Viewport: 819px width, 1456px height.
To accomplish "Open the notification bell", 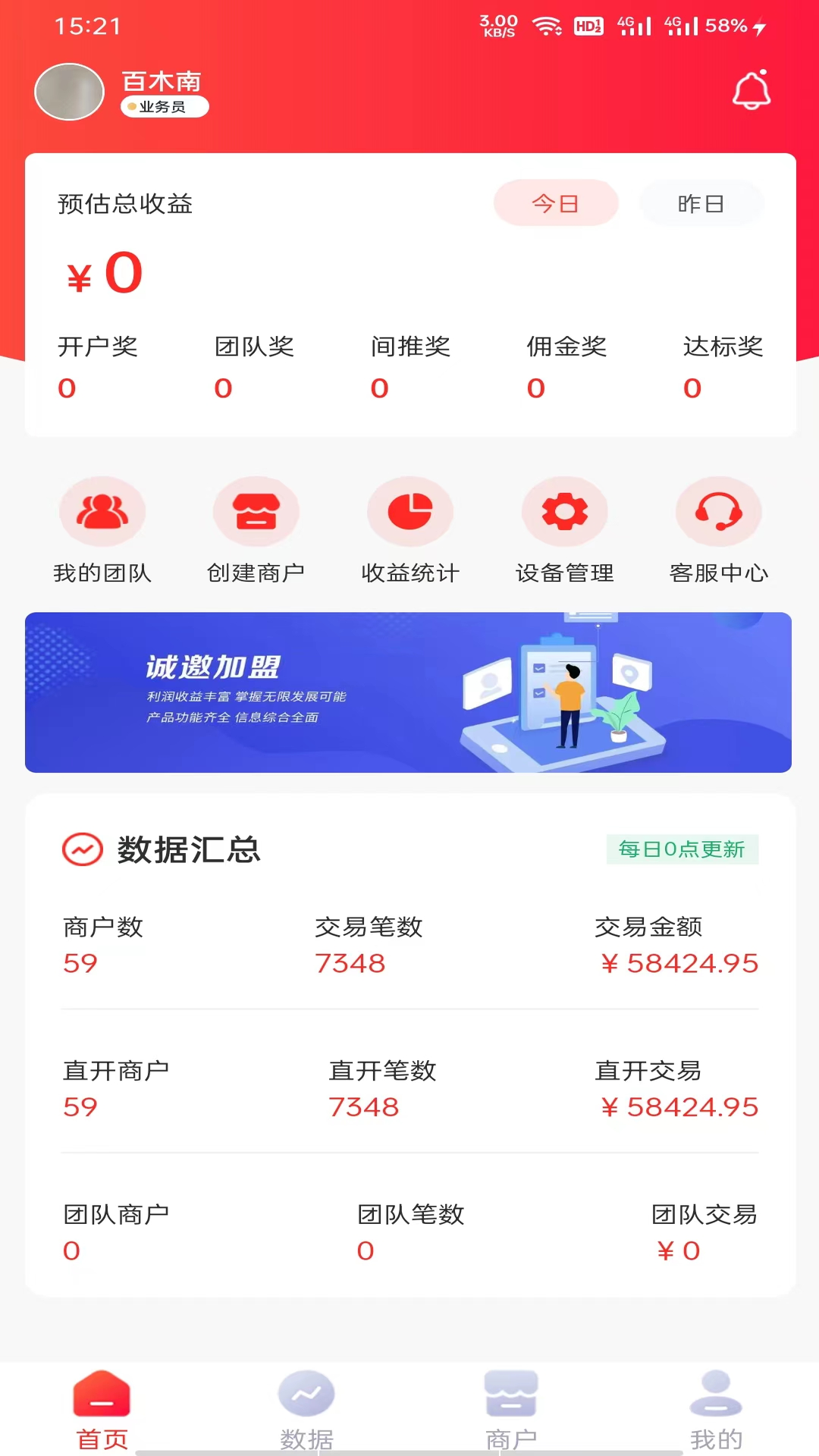I will [x=750, y=91].
